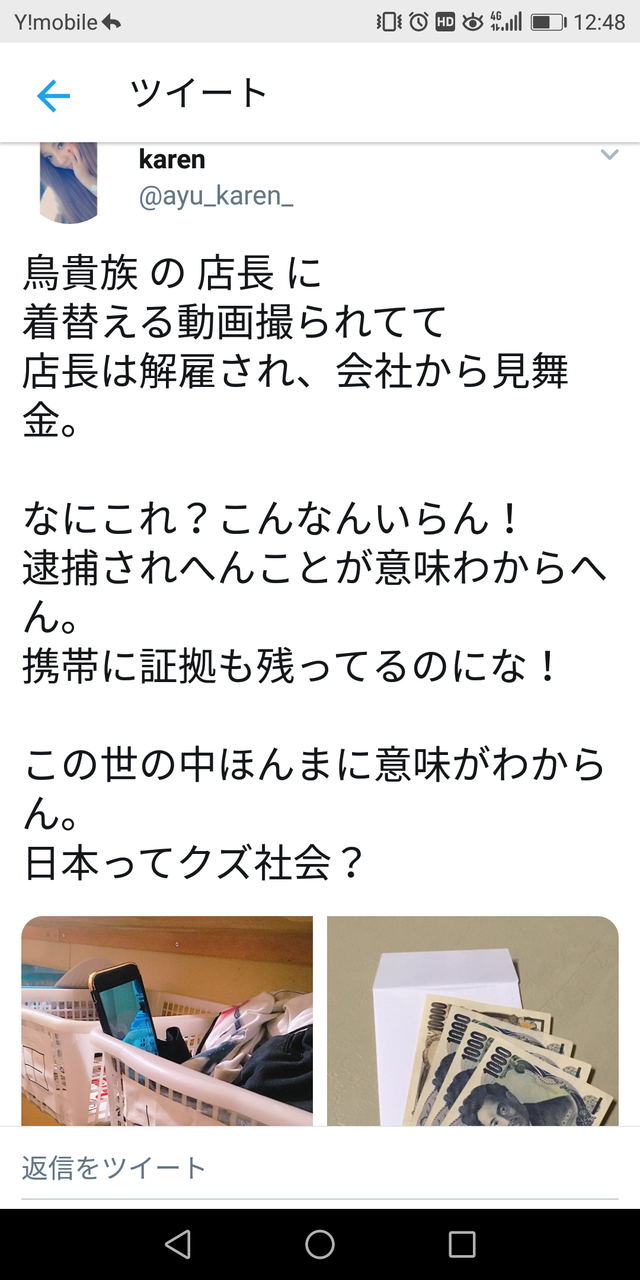Viewport: 640px width, 1280px height.
Task: Tap the system home button
Action: pyautogui.click(x=320, y=1244)
